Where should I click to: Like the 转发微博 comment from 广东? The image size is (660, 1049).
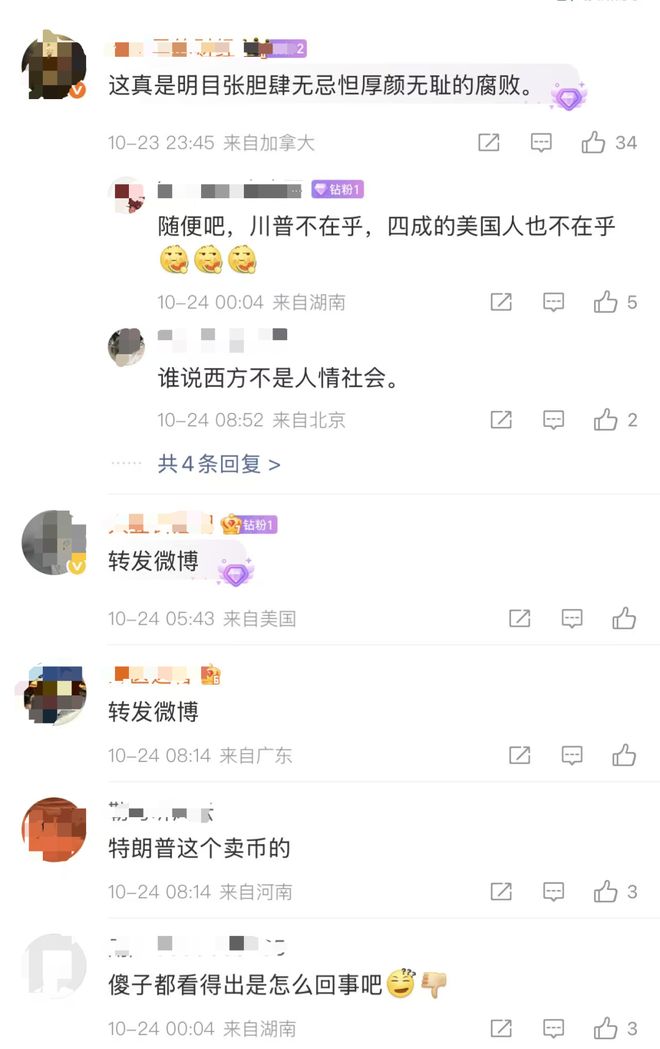[x=624, y=755]
